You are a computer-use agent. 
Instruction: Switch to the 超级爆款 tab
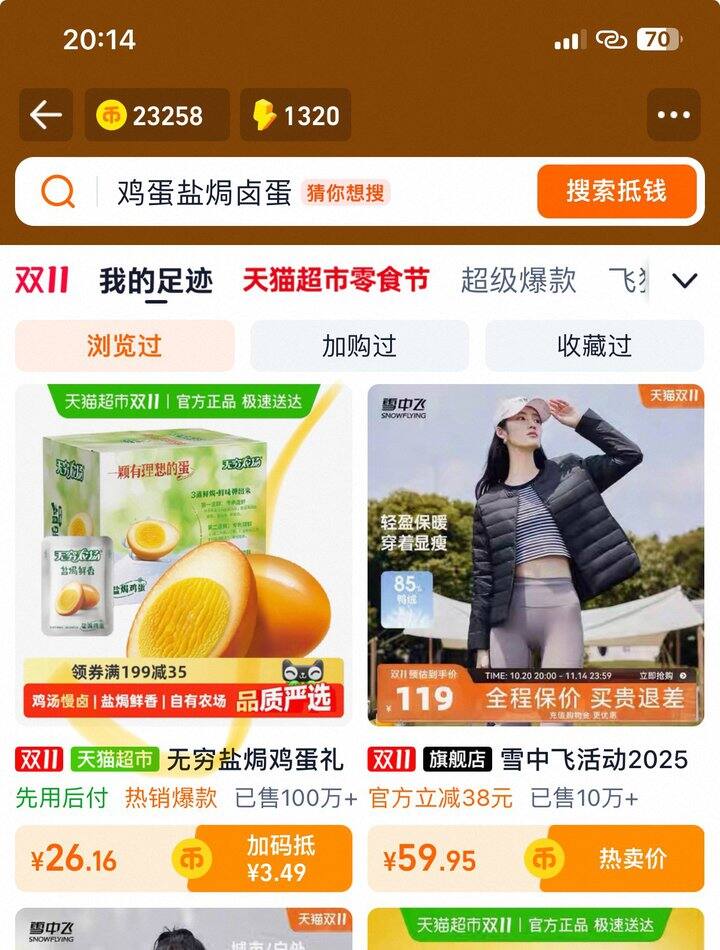(x=518, y=281)
